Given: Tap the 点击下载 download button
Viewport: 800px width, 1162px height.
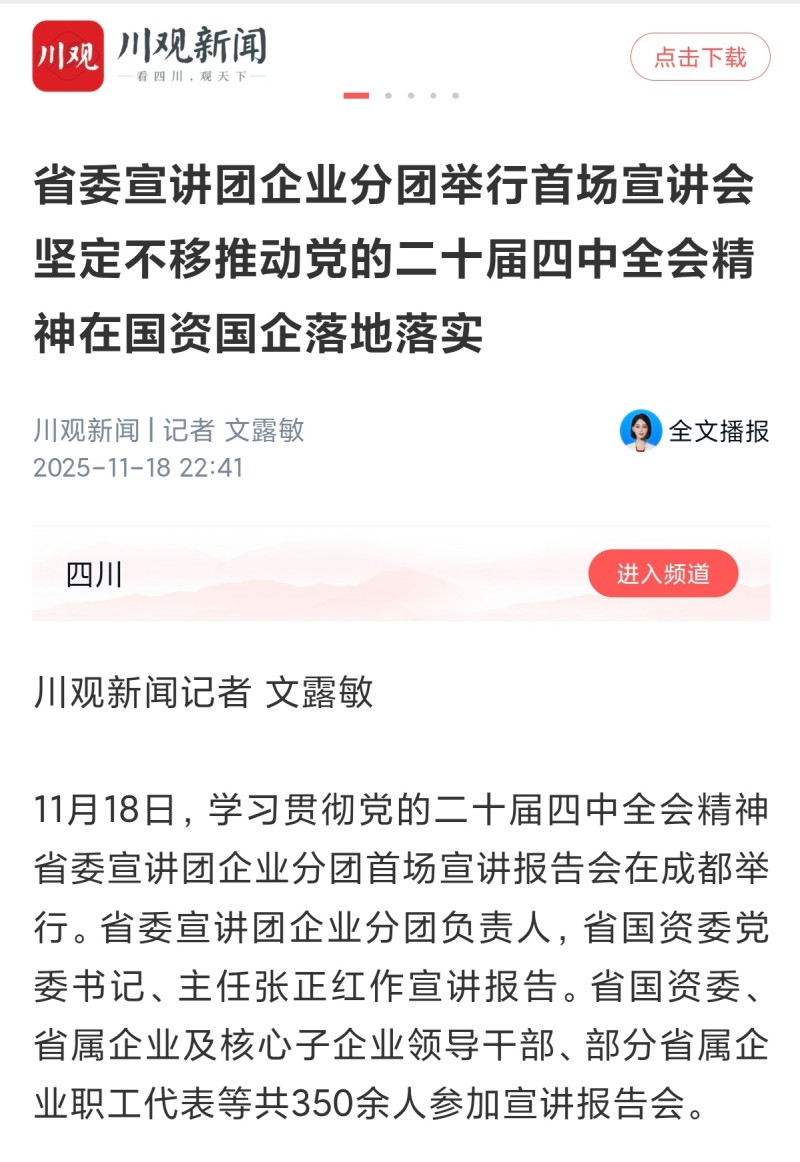Looking at the screenshot, I should 700,57.
